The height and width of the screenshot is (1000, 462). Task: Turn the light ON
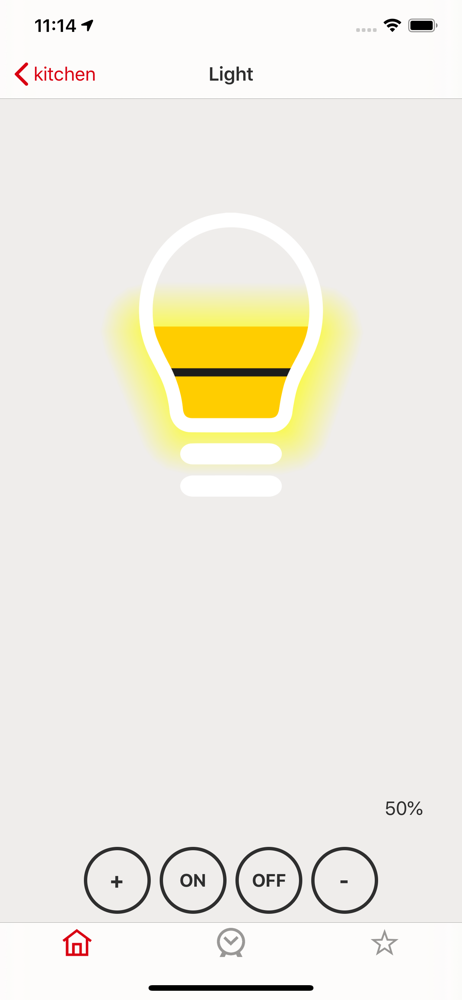193,881
